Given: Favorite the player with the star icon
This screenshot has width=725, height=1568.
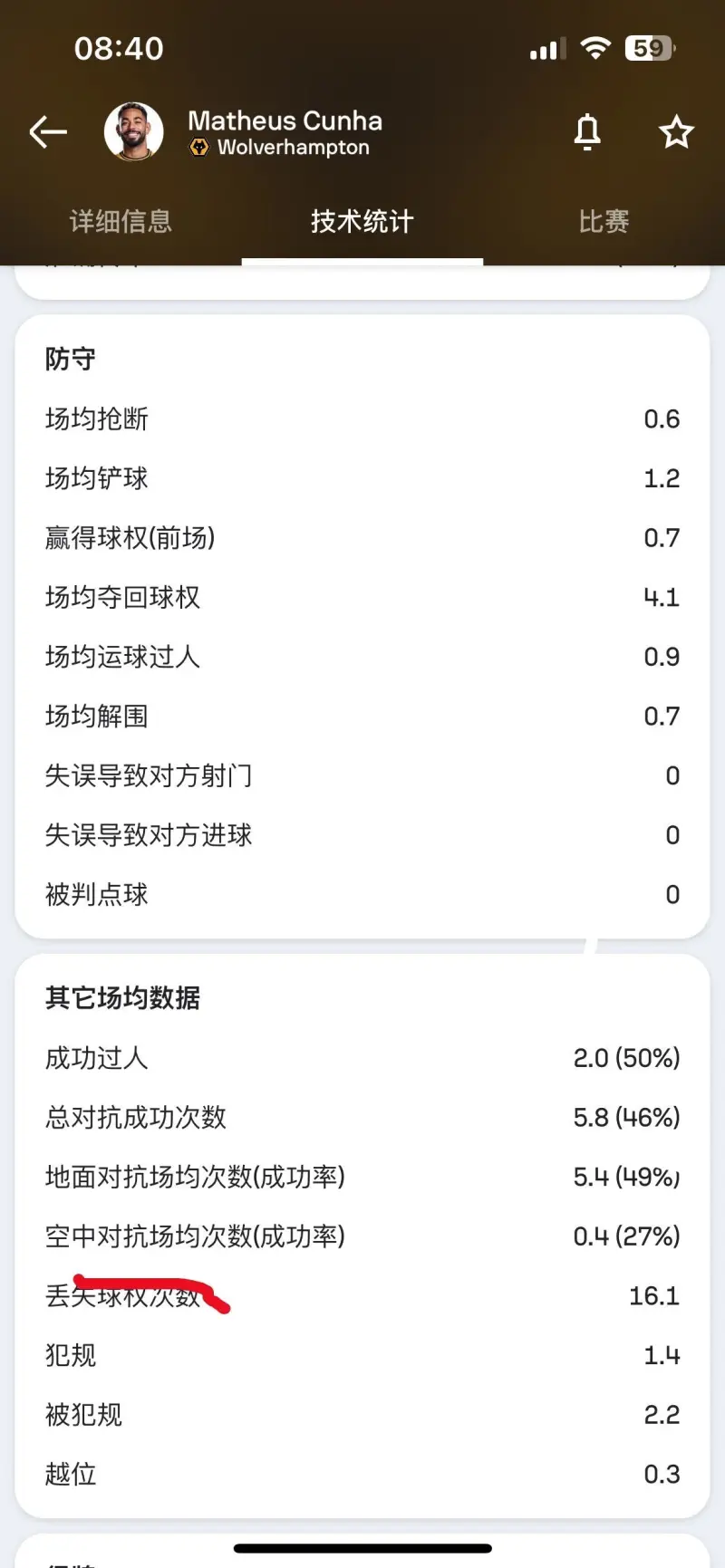Looking at the screenshot, I should point(676,132).
